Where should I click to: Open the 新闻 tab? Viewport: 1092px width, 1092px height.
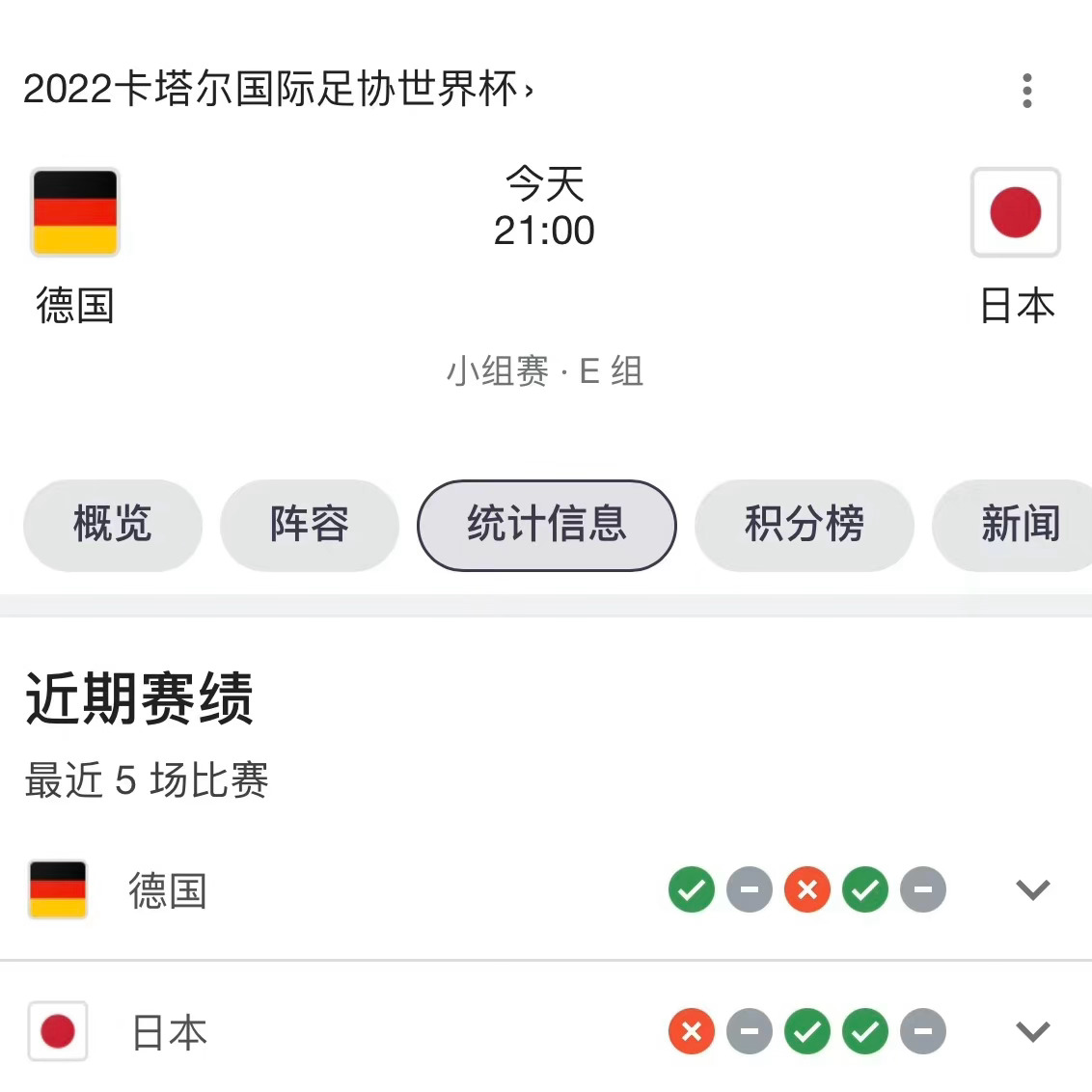tap(1018, 525)
